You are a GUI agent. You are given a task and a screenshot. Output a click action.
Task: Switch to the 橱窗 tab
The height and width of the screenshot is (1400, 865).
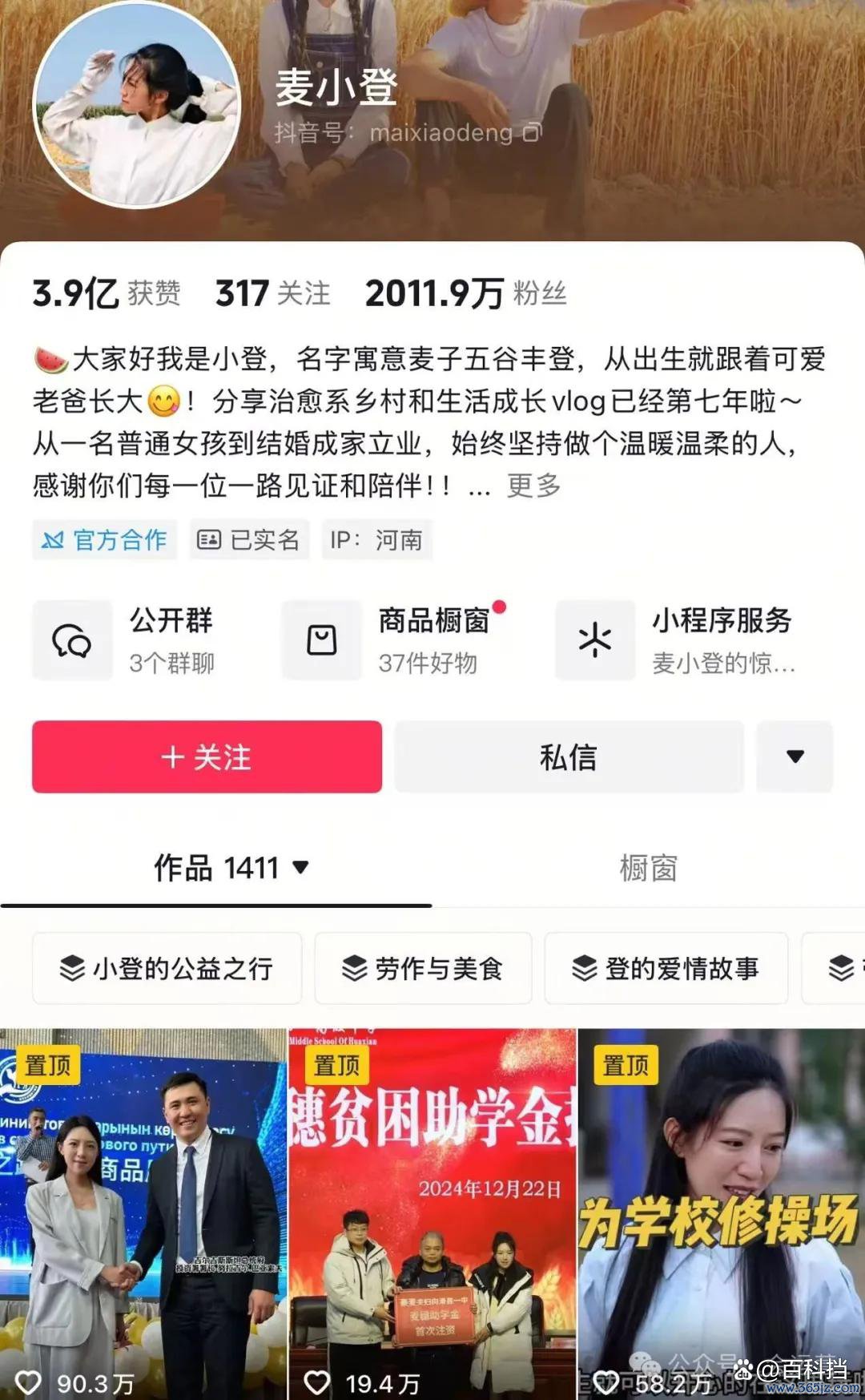(x=648, y=868)
